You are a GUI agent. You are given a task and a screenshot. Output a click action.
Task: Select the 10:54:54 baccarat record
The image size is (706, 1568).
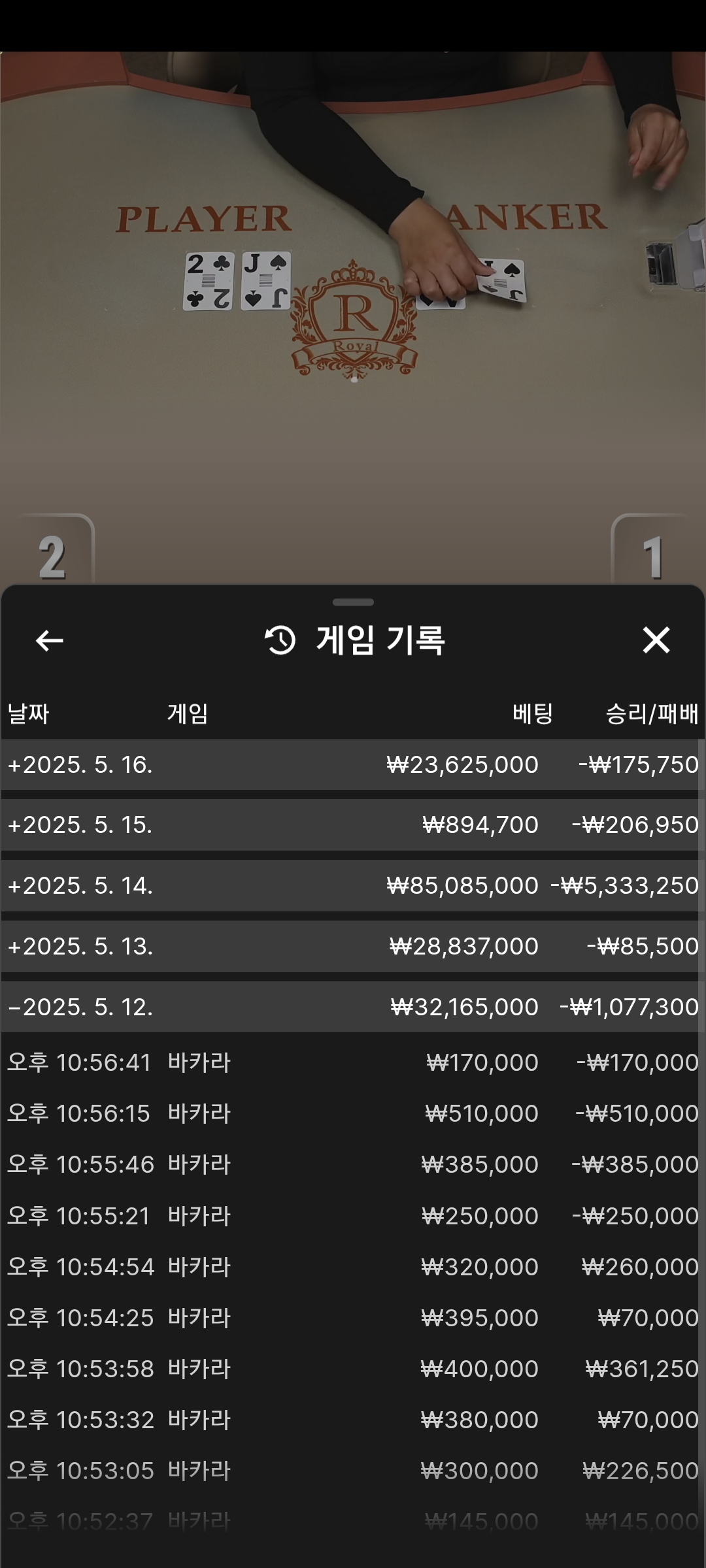[353, 1267]
